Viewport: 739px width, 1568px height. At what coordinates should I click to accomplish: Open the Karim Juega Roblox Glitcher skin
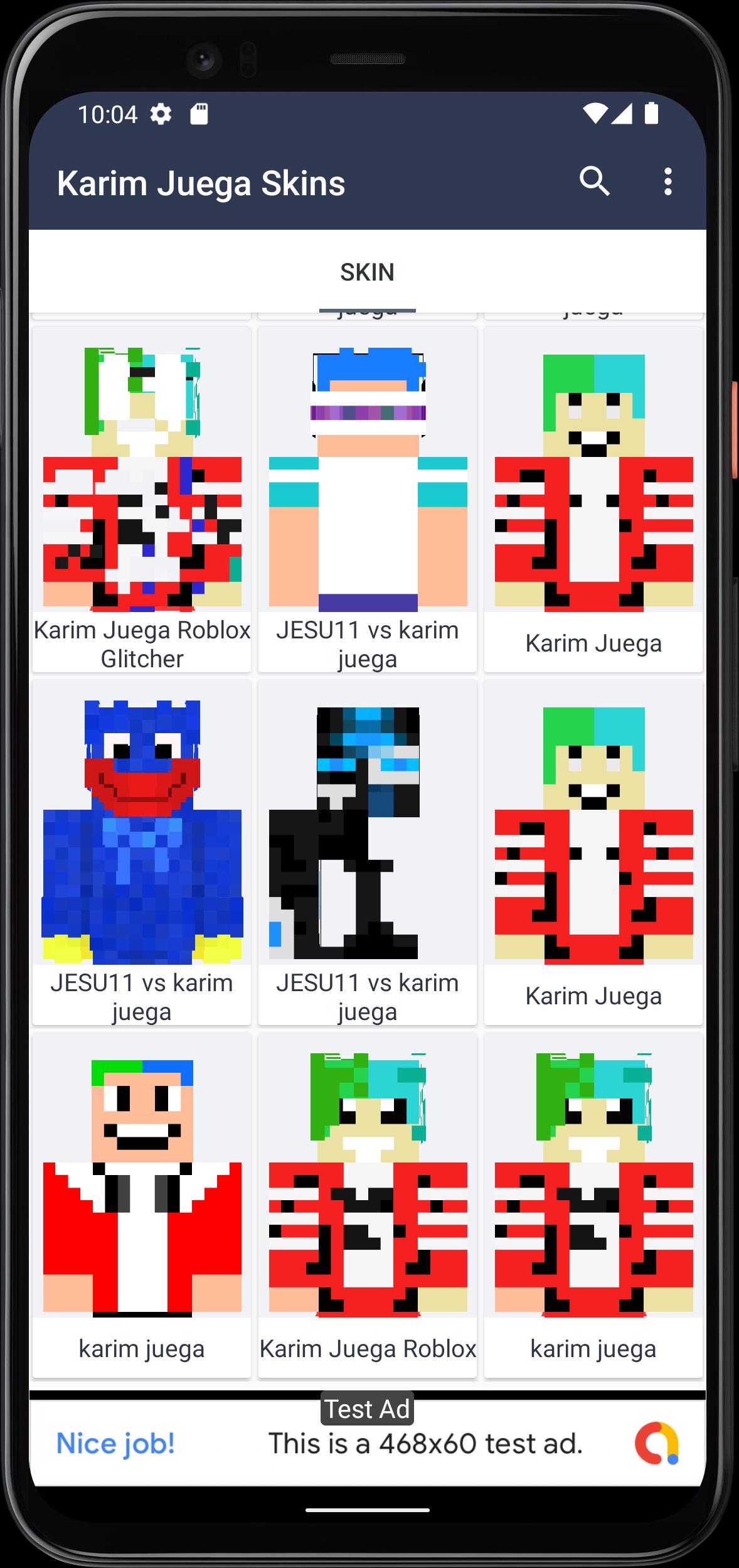pyautogui.click(x=142, y=500)
